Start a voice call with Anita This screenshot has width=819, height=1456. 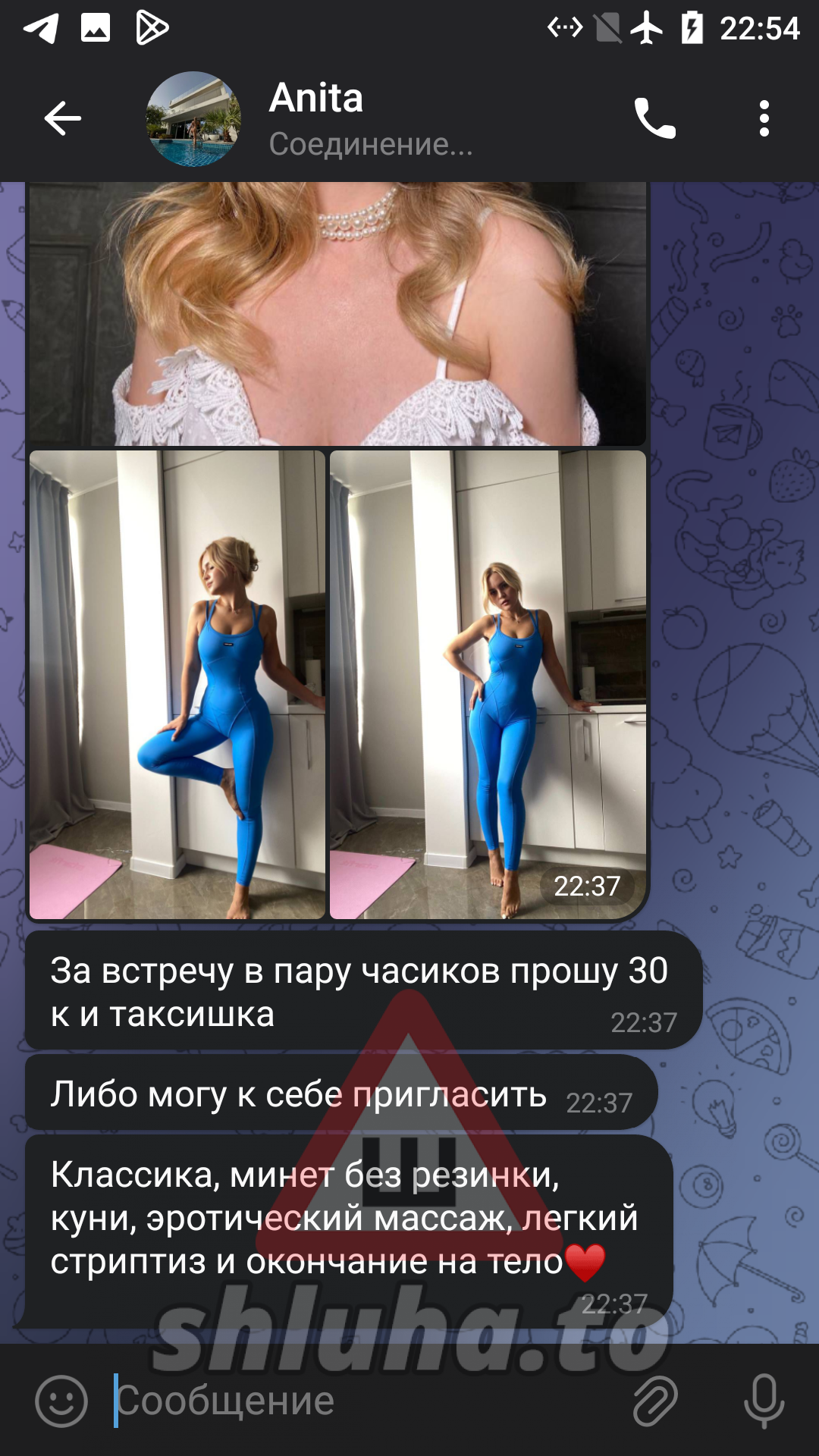point(654,118)
